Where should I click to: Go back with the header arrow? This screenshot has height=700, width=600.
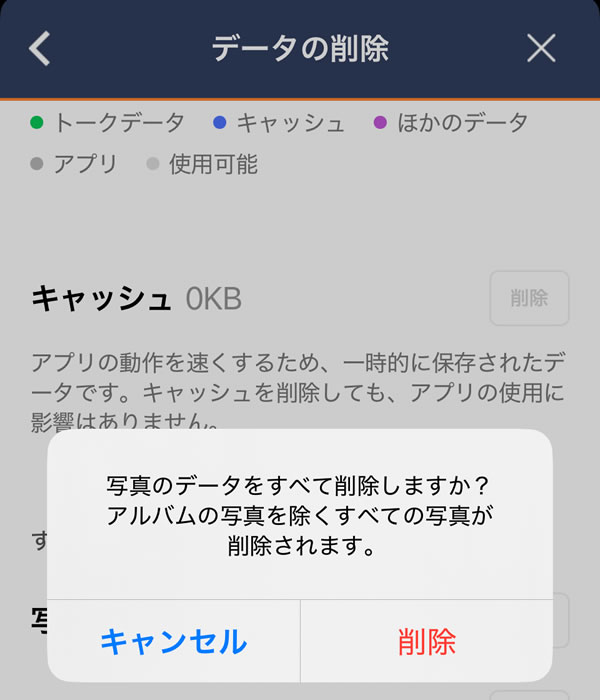point(40,48)
